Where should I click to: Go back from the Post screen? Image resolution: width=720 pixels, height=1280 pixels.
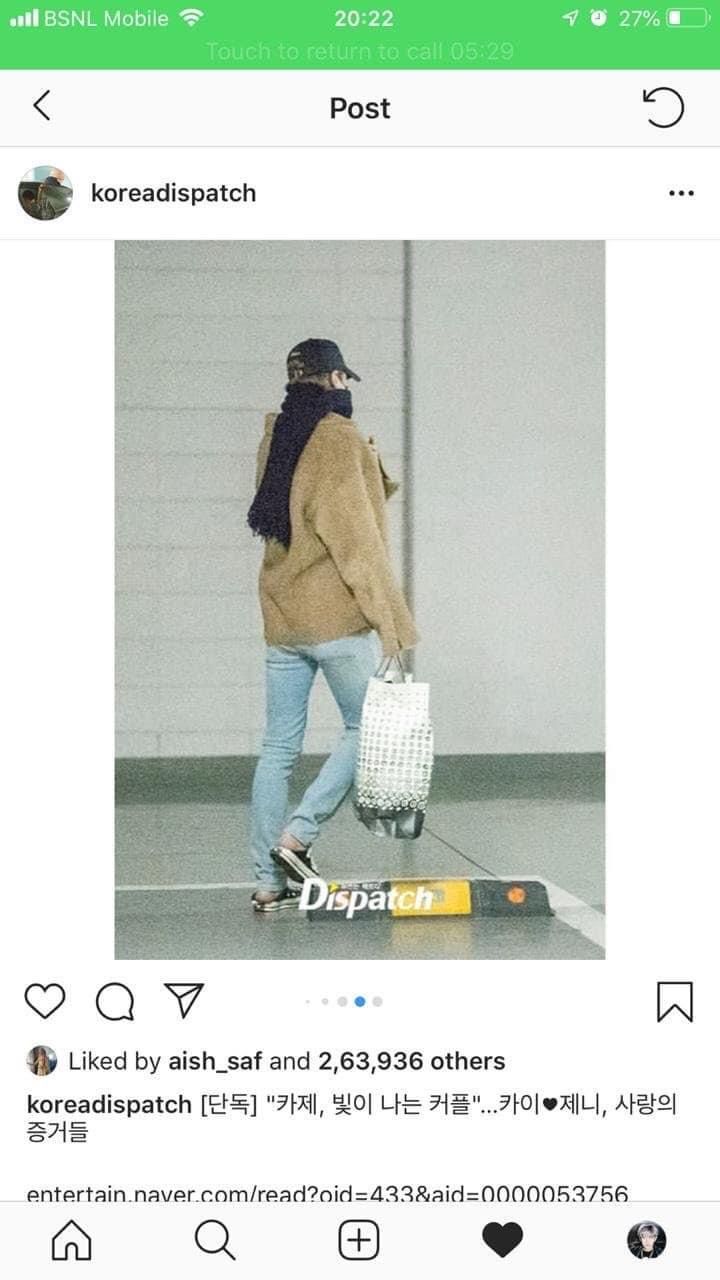(41, 106)
